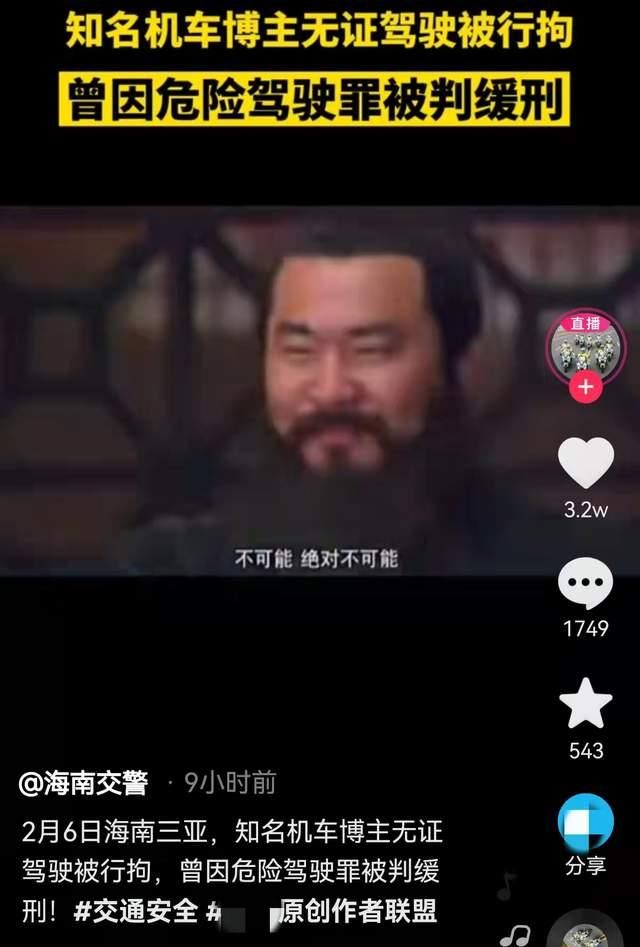
Task: Open the @海南交警 profile
Action: coord(83,784)
